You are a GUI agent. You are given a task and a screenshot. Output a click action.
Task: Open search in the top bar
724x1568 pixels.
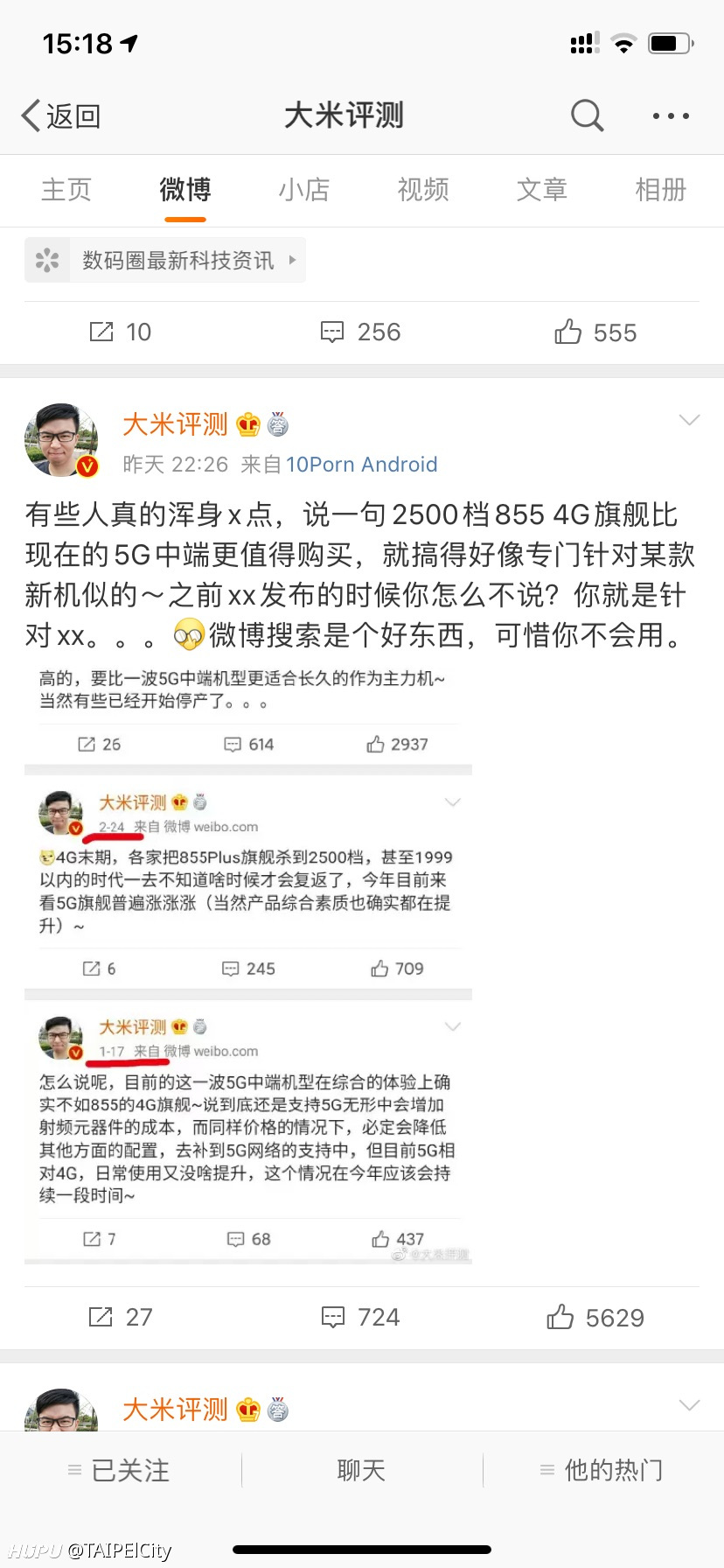[x=587, y=115]
